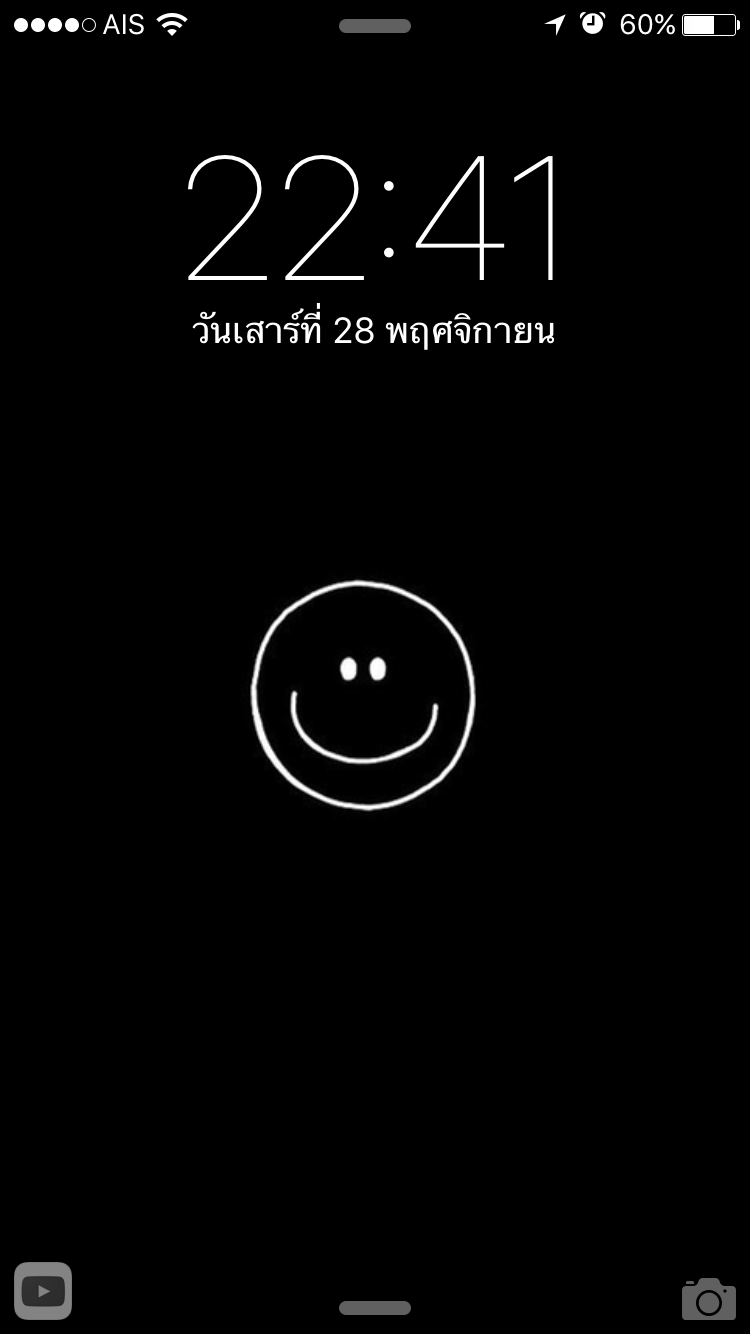Image resolution: width=750 pixels, height=1334 pixels.
Task: Open the camera shortcut icon
Action: tap(709, 1298)
